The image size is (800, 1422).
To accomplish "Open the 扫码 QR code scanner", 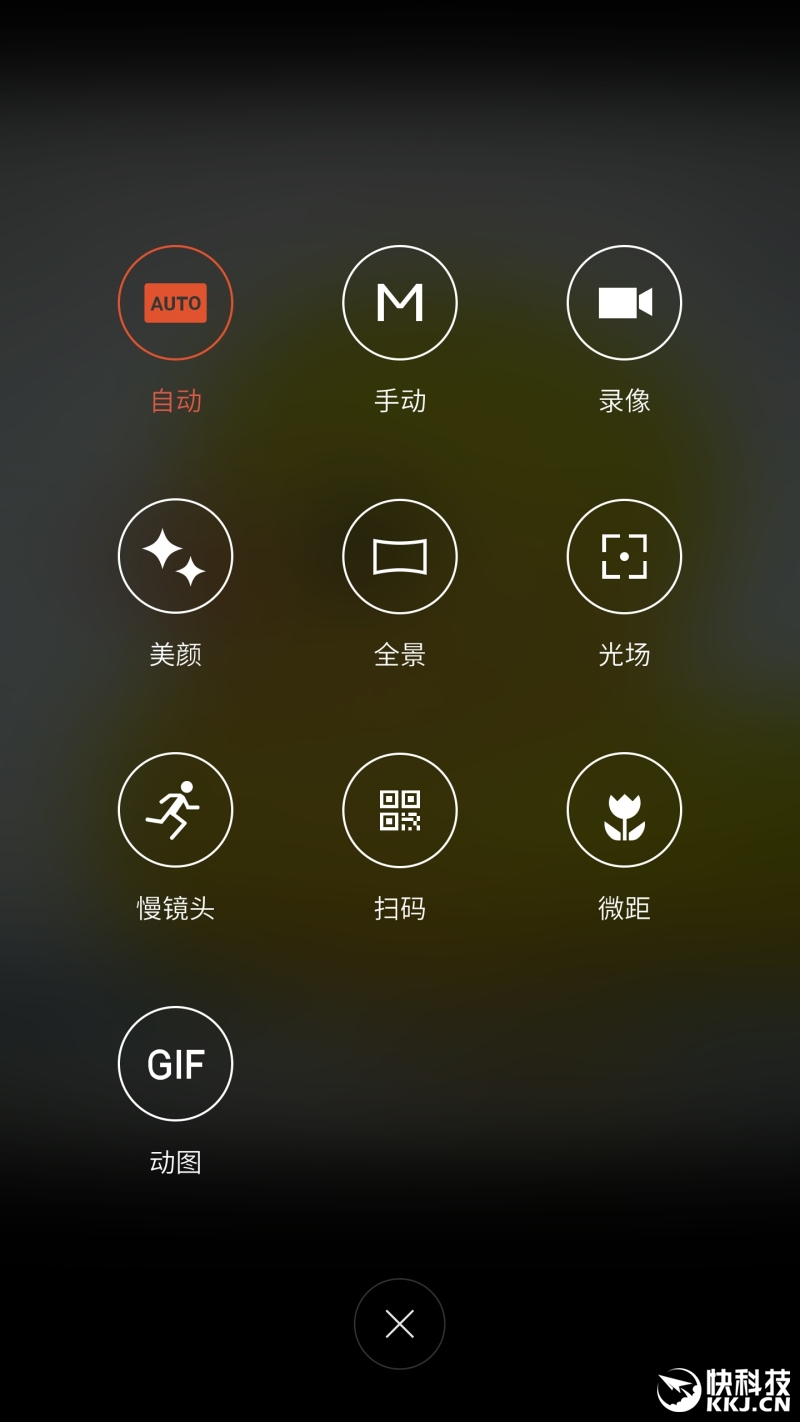I will click(400, 810).
